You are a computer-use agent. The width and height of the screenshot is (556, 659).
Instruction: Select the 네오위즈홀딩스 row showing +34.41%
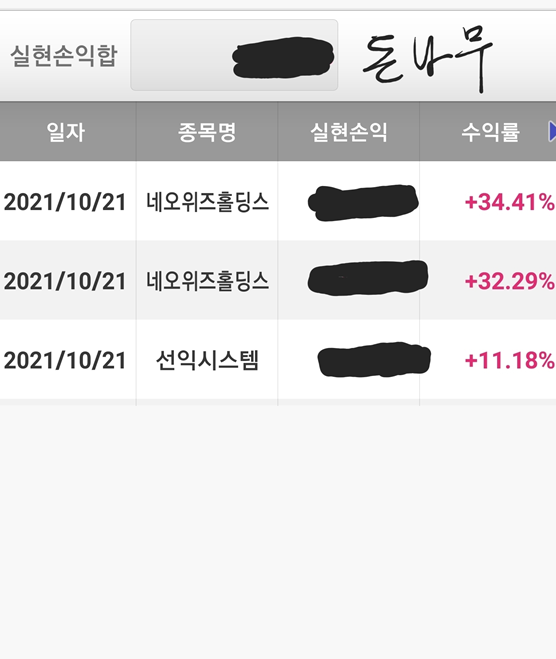tap(278, 201)
